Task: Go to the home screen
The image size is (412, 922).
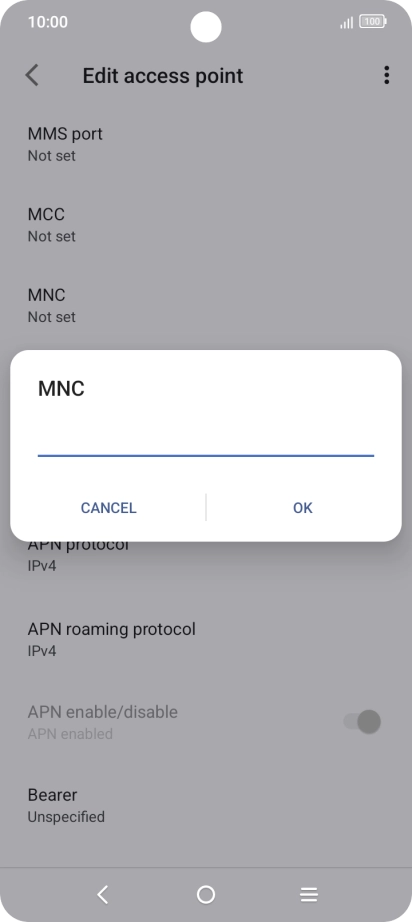Action: (x=206, y=894)
